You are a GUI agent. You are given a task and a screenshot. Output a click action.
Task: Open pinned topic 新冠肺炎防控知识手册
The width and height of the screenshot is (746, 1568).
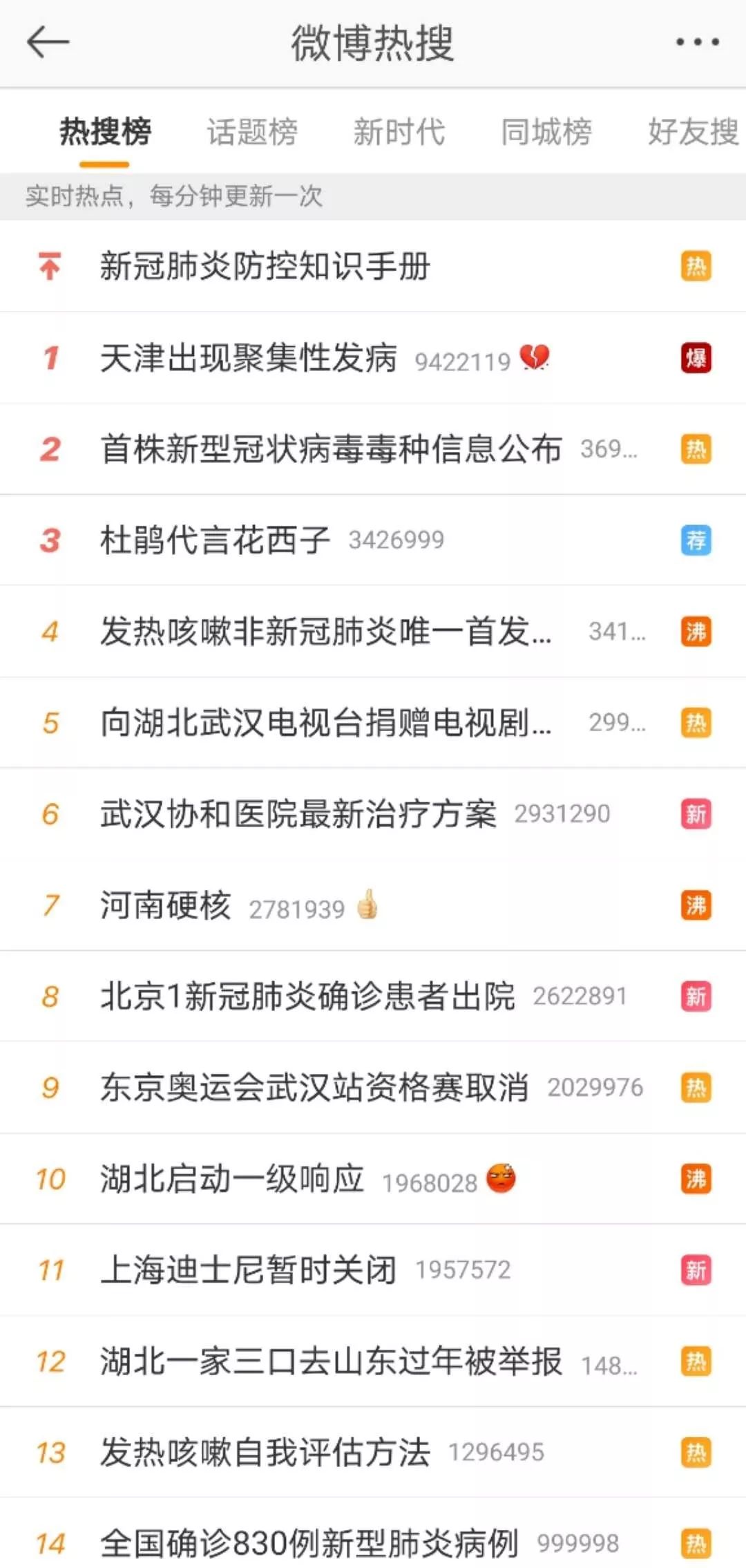(x=265, y=267)
